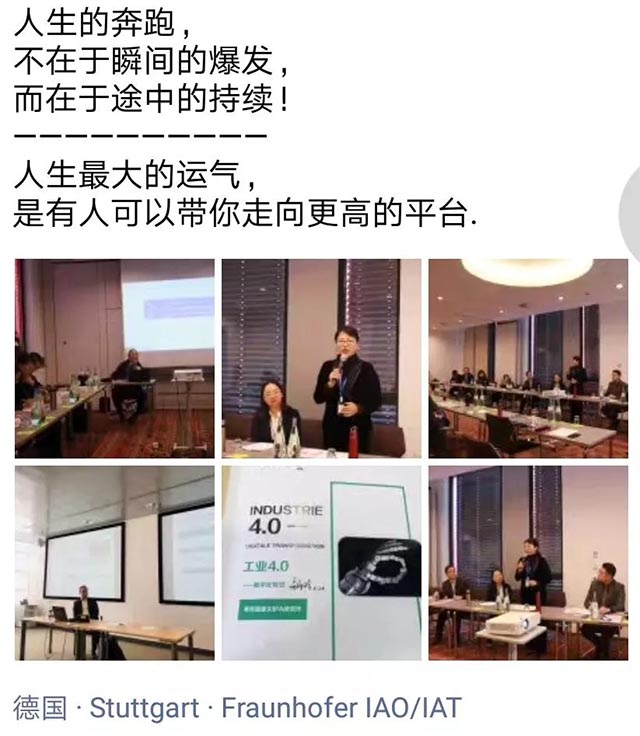
Task: Open photo of conference room under round lamp
Action: click(x=528, y=358)
